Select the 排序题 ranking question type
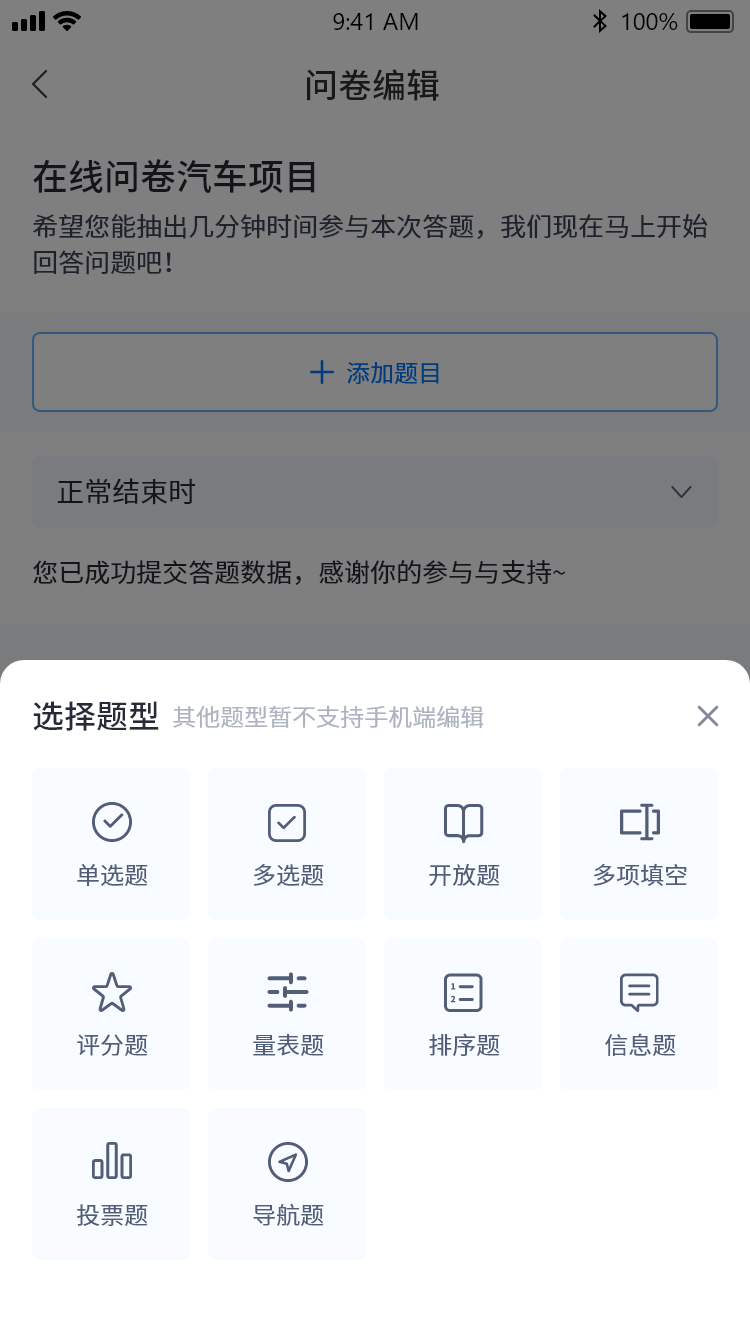 coord(463,1013)
